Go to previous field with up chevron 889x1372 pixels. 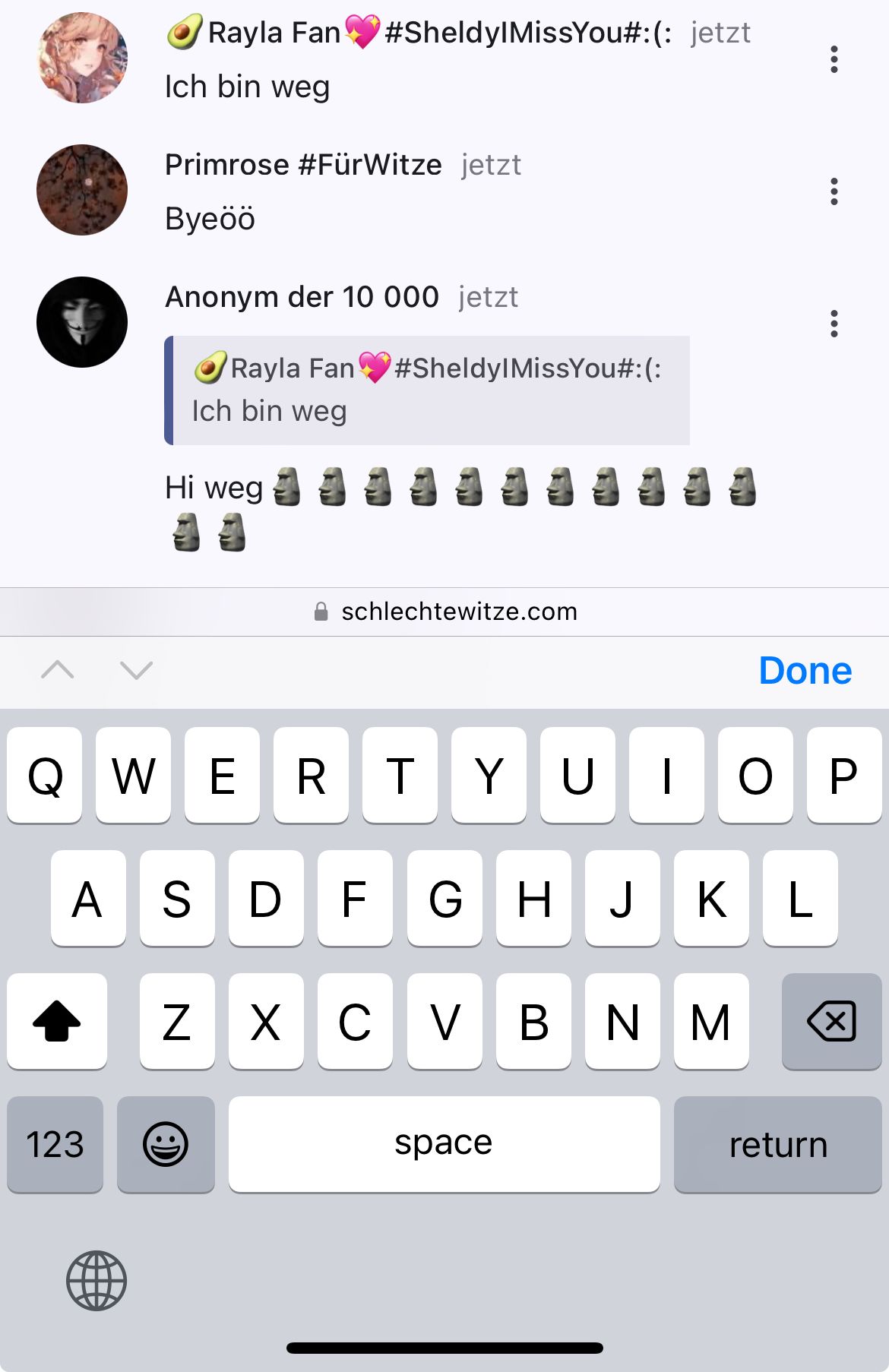[58, 670]
